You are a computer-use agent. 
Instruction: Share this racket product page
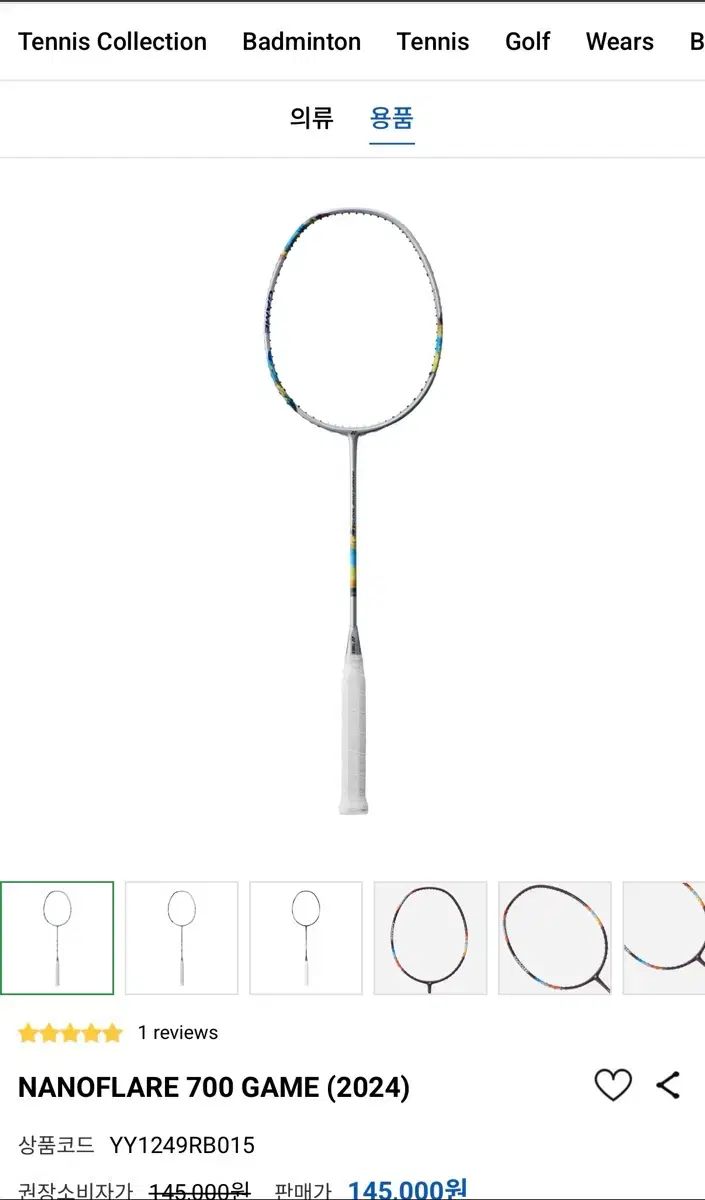pyautogui.click(x=668, y=1085)
